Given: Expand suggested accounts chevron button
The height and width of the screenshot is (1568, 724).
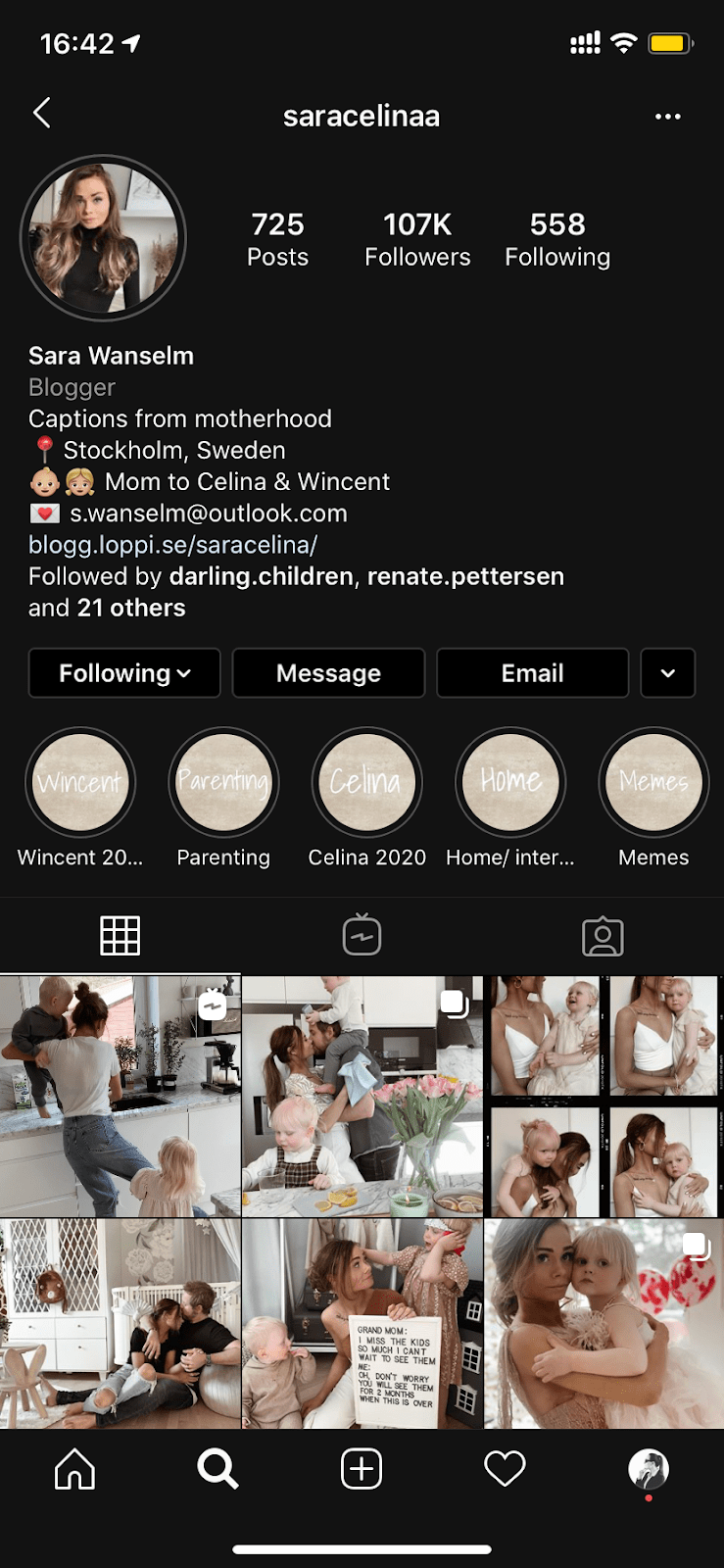Looking at the screenshot, I should (667, 673).
